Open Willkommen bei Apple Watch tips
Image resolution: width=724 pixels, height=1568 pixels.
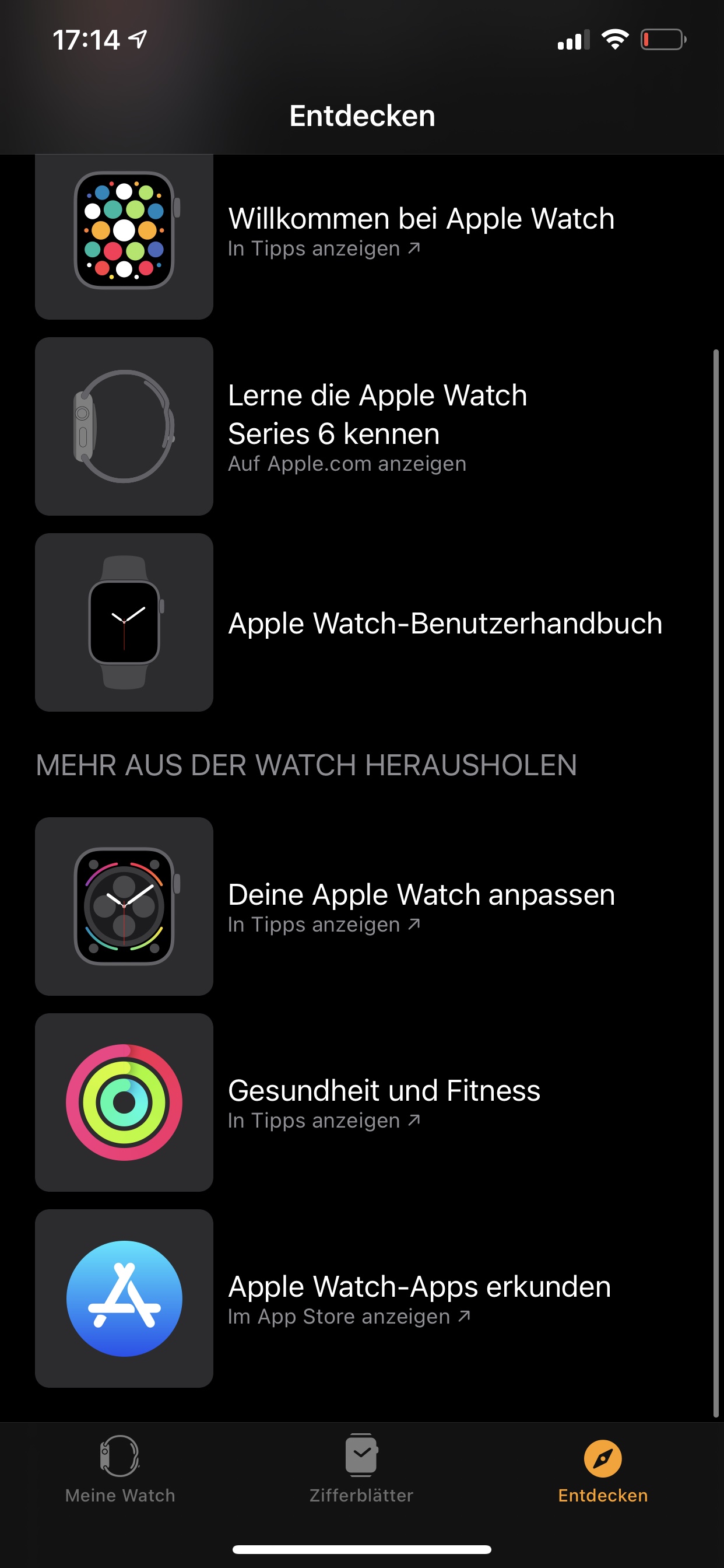[x=421, y=230]
